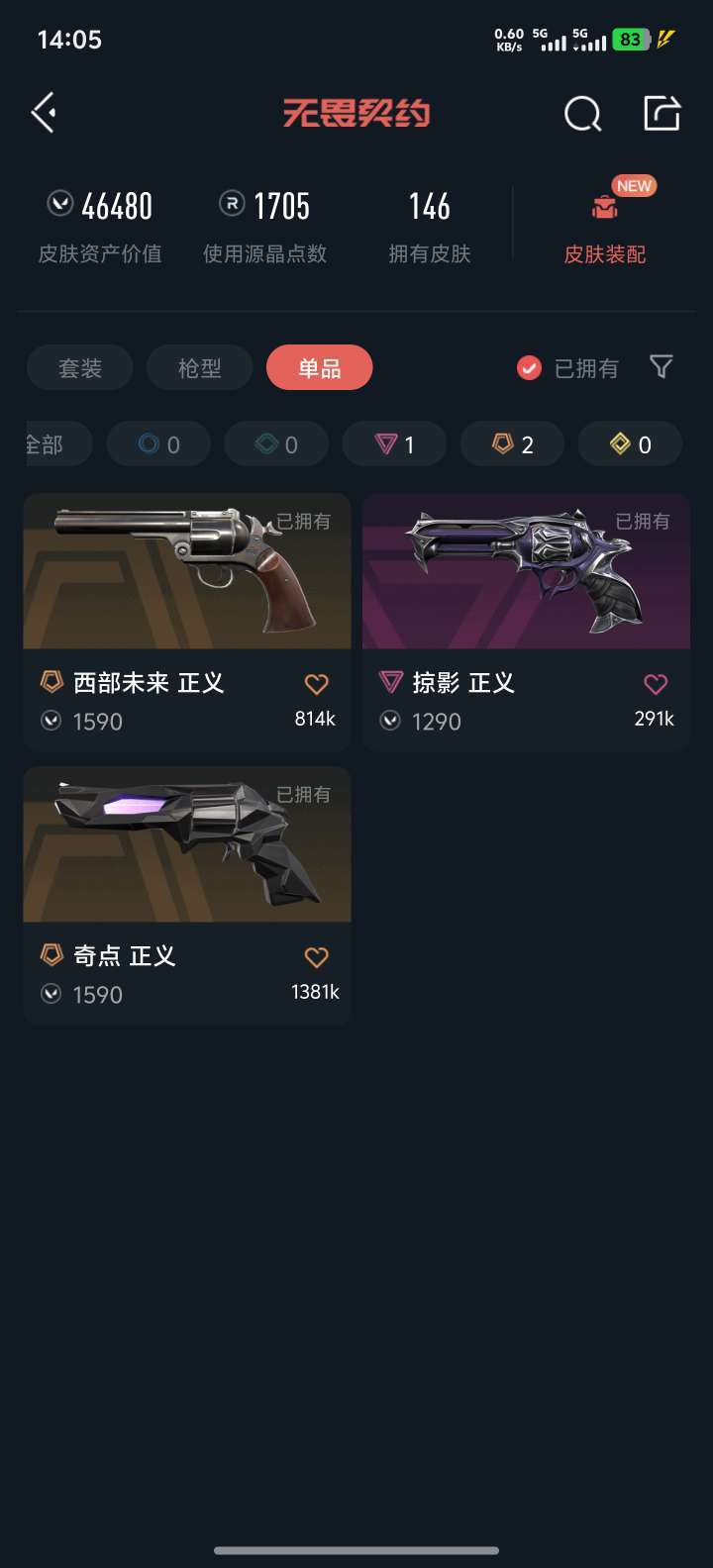Select the green rarity filter chip
This screenshot has width=713, height=1568.
275,443
